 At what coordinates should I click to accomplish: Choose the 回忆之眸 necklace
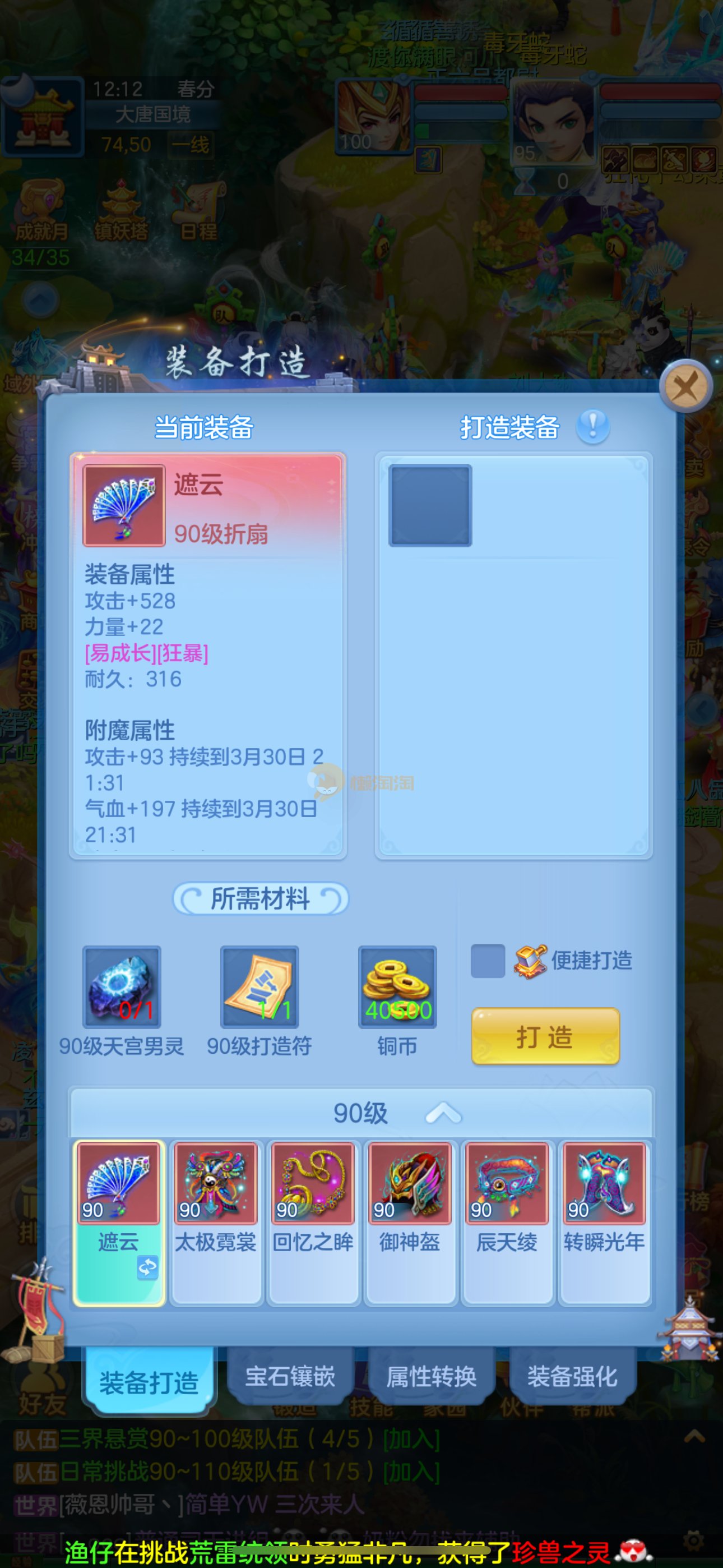[x=313, y=1222]
